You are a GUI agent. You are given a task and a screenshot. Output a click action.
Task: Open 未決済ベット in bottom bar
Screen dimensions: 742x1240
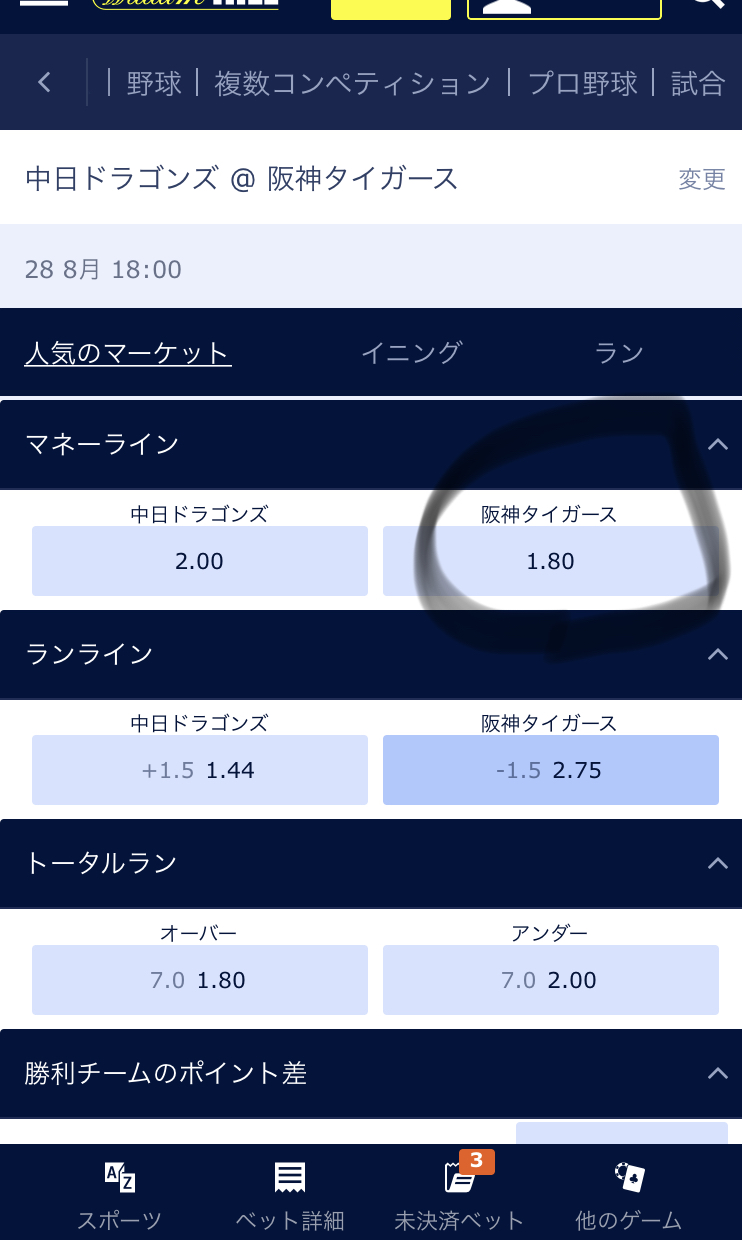click(459, 1193)
